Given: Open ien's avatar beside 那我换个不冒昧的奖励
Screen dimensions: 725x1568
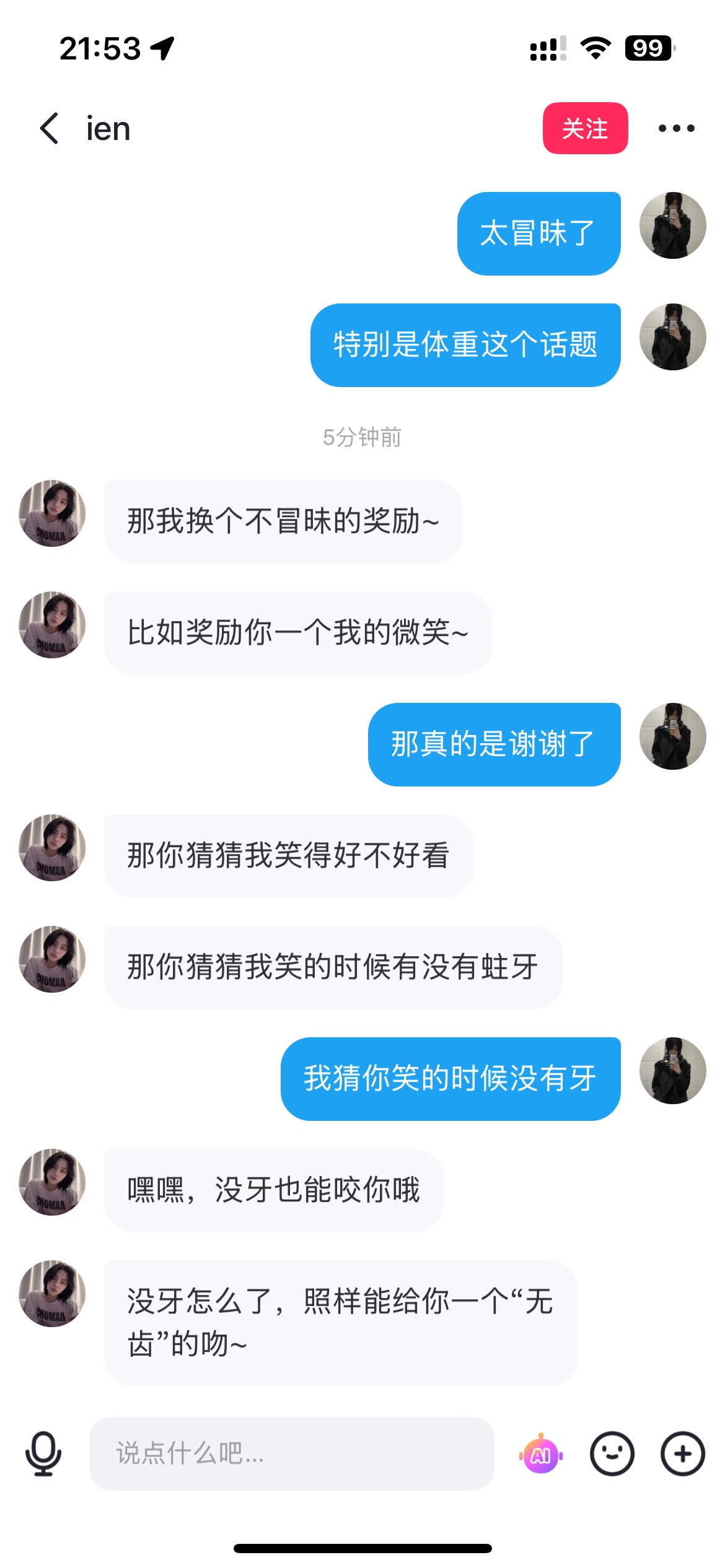Looking at the screenshot, I should point(52,513).
